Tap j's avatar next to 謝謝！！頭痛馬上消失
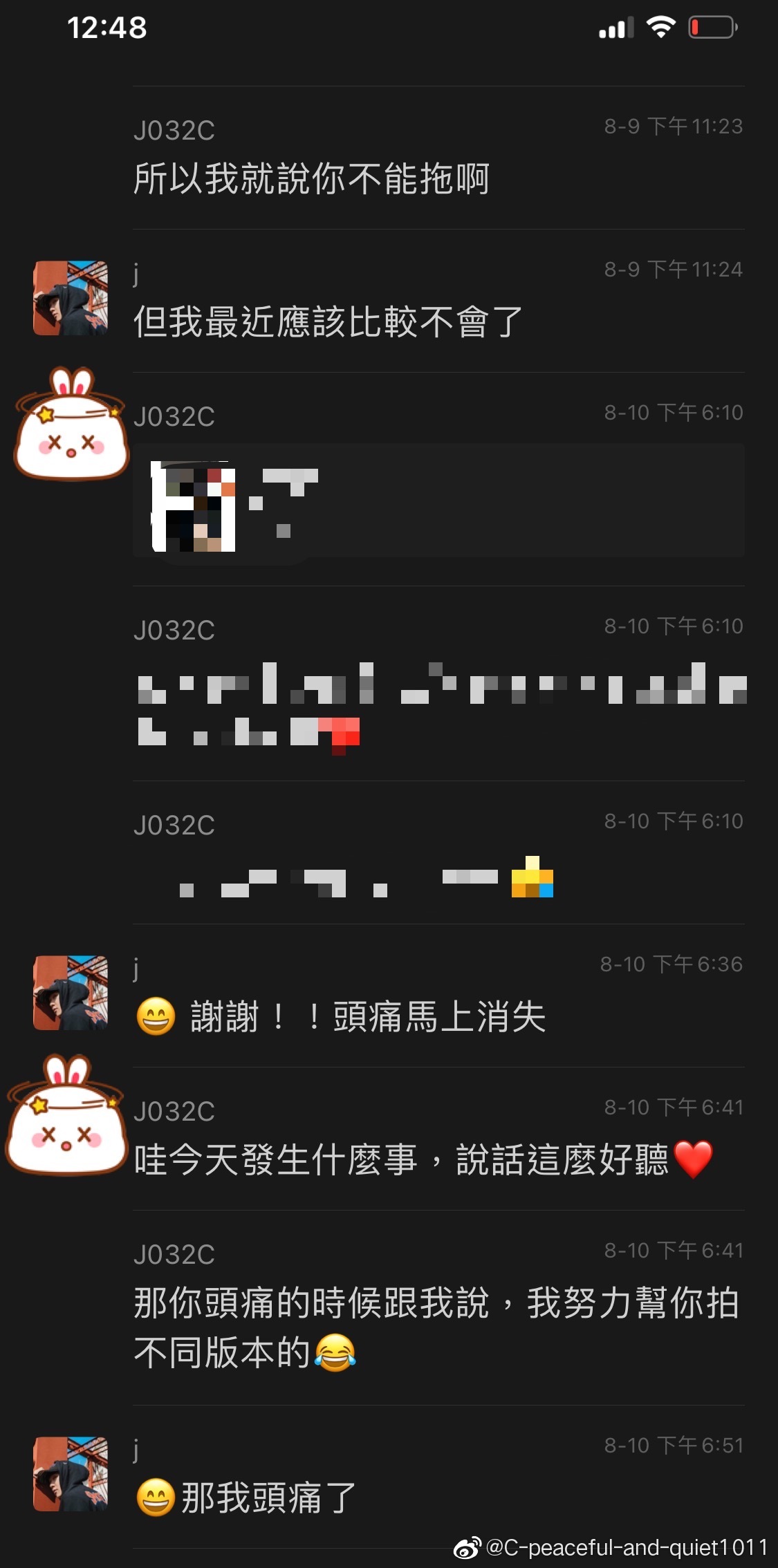 click(x=71, y=993)
